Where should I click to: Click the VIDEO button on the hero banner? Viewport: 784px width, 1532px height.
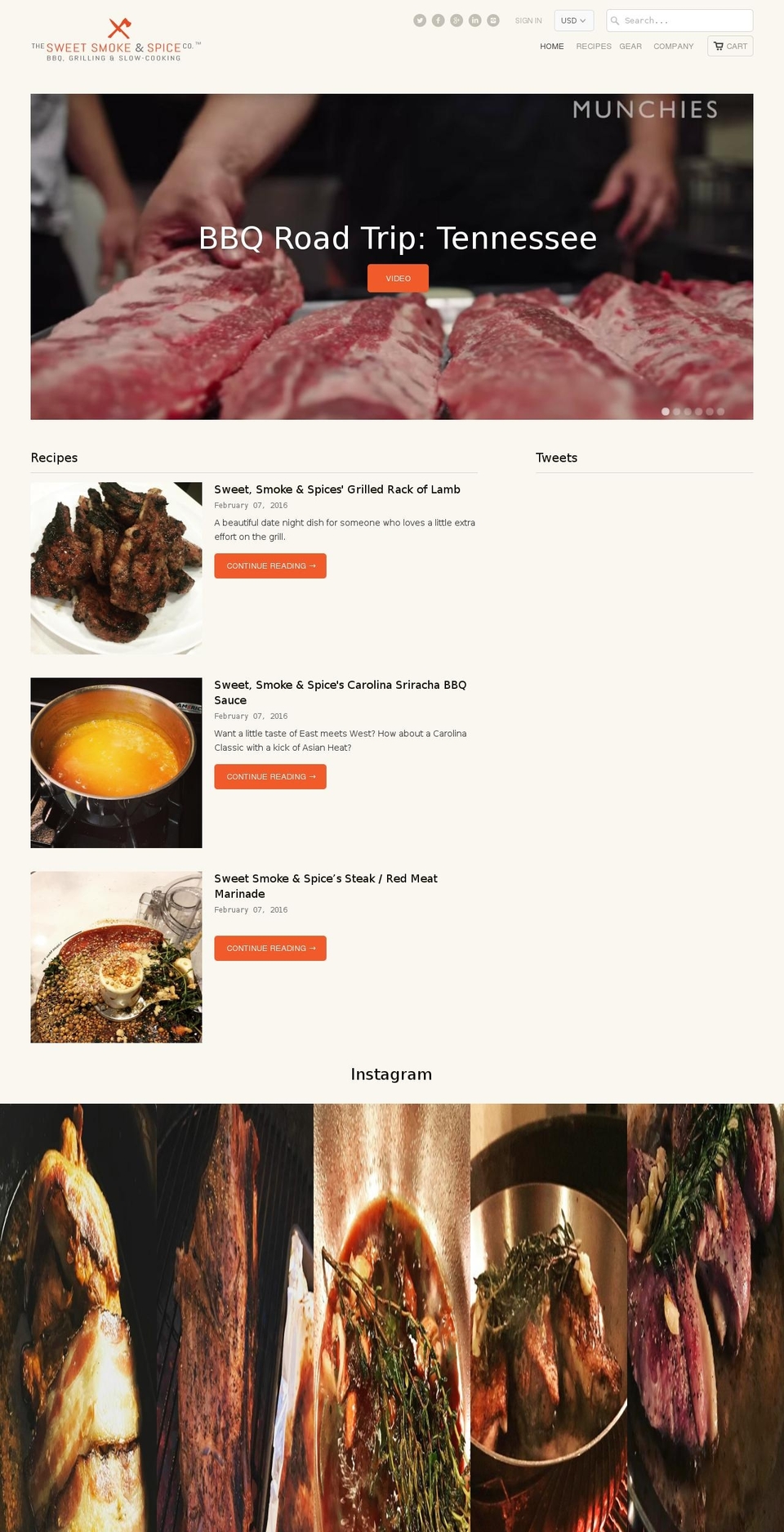[x=398, y=278]
